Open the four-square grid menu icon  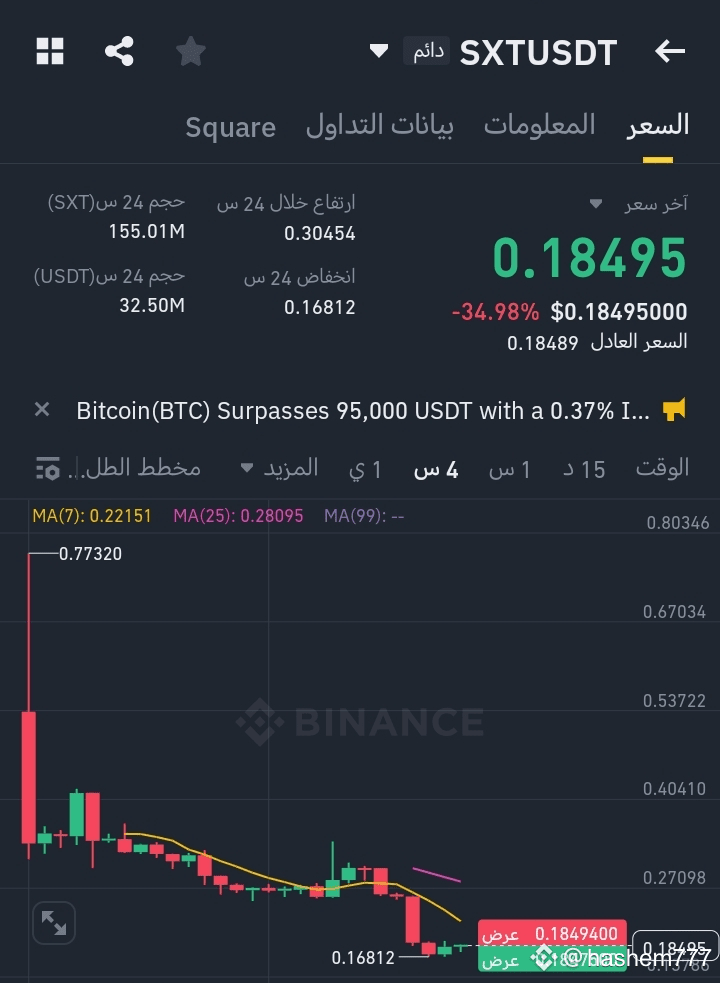coord(50,52)
